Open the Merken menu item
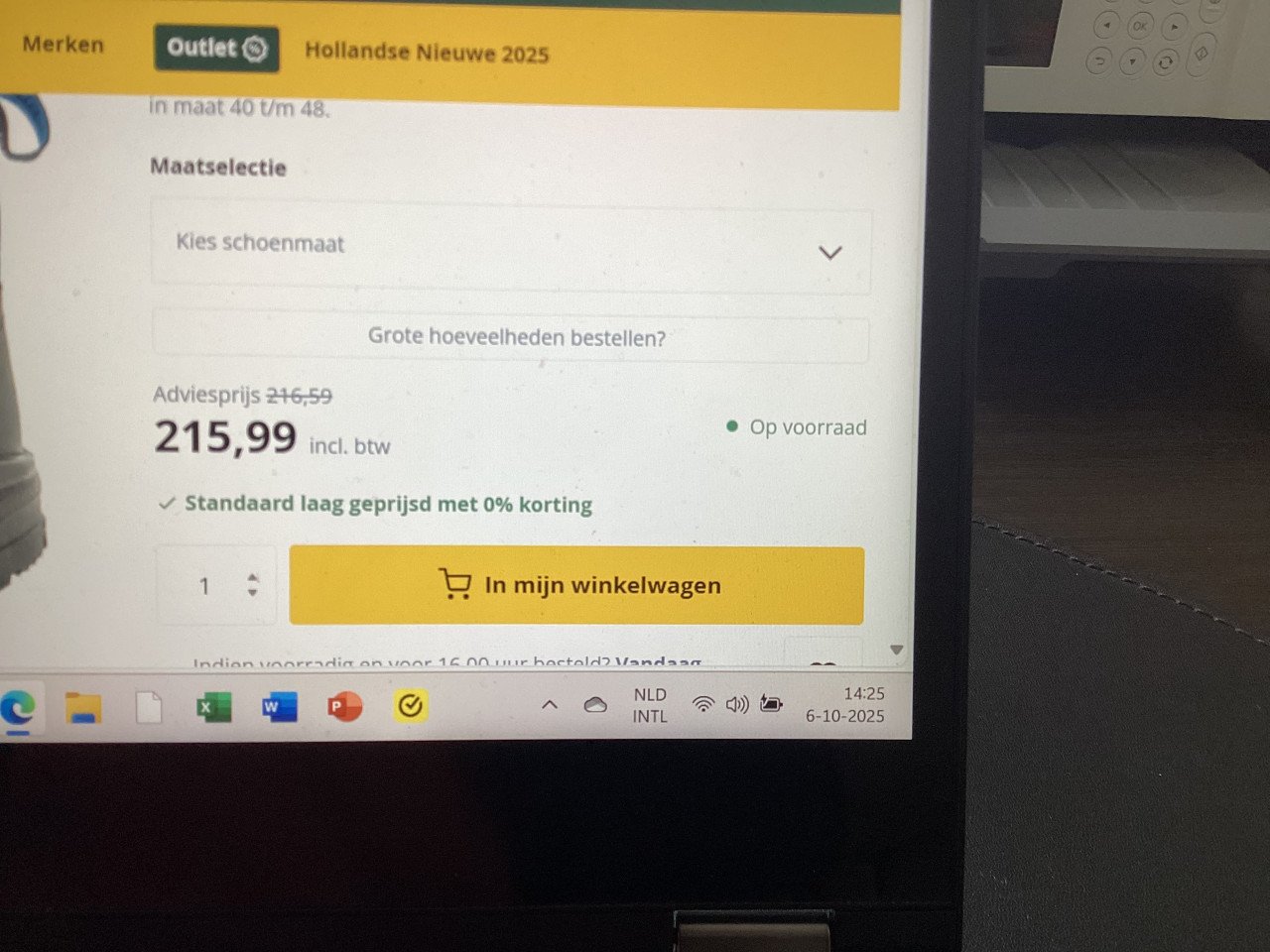This screenshot has width=1270, height=952. click(63, 45)
